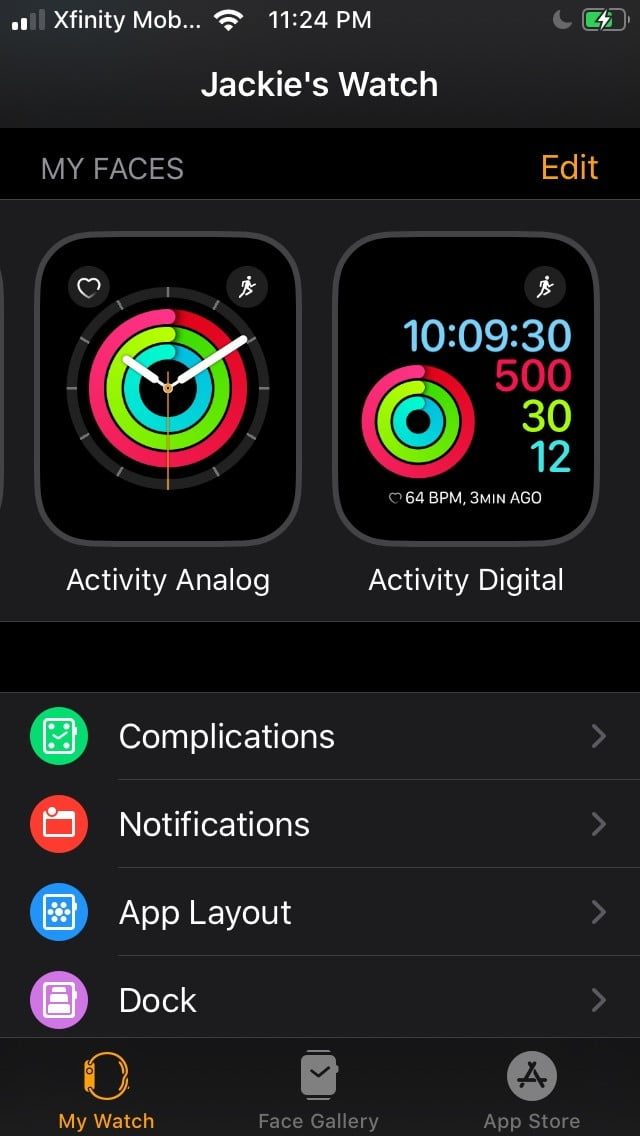Tap Edit next to My Faces
The image size is (640, 1136).
point(569,167)
